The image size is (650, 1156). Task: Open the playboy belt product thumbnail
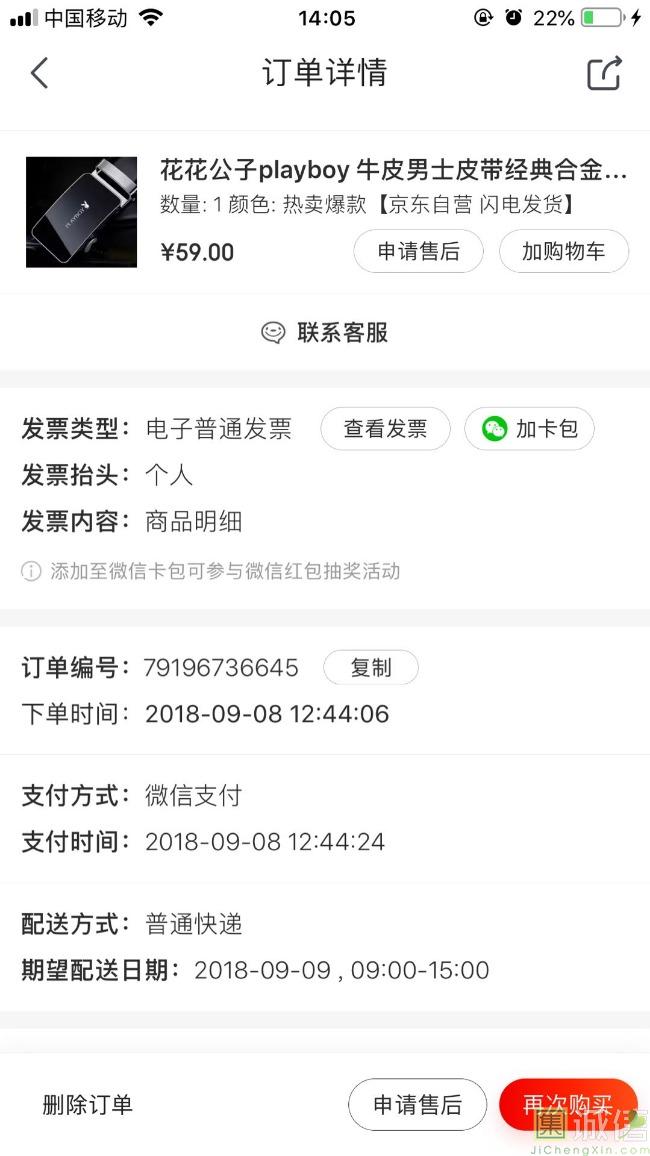(x=81, y=212)
